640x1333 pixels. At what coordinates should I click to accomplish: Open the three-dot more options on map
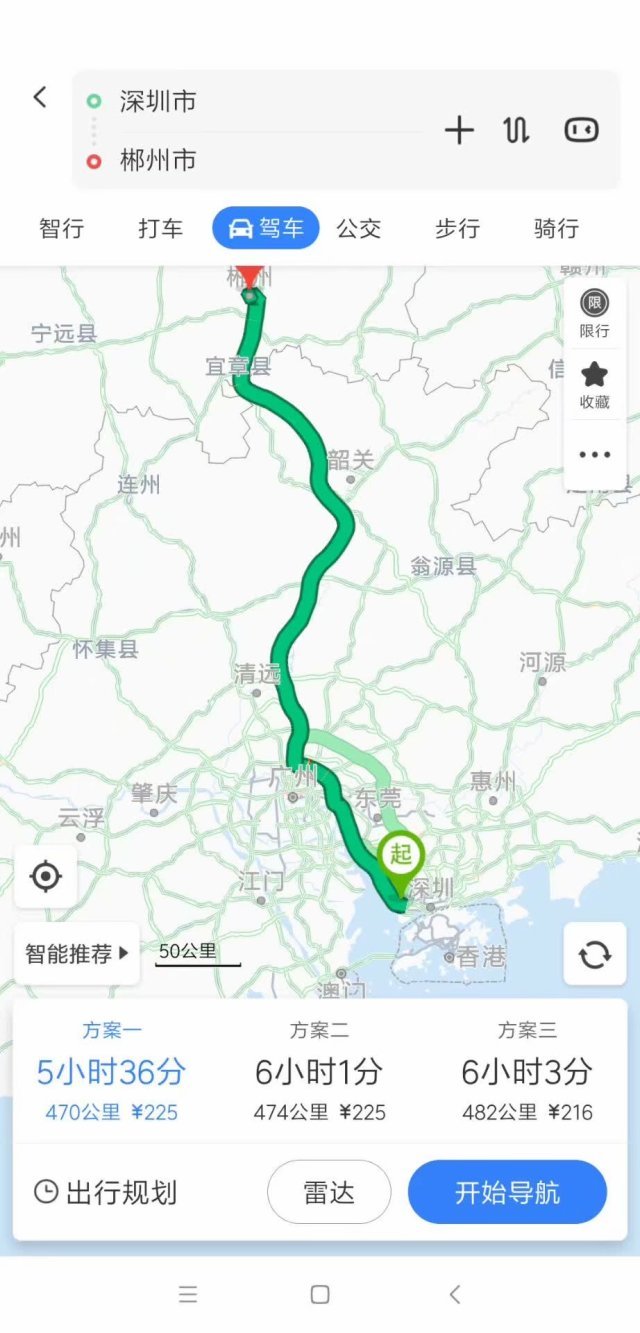[x=594, y=455]
